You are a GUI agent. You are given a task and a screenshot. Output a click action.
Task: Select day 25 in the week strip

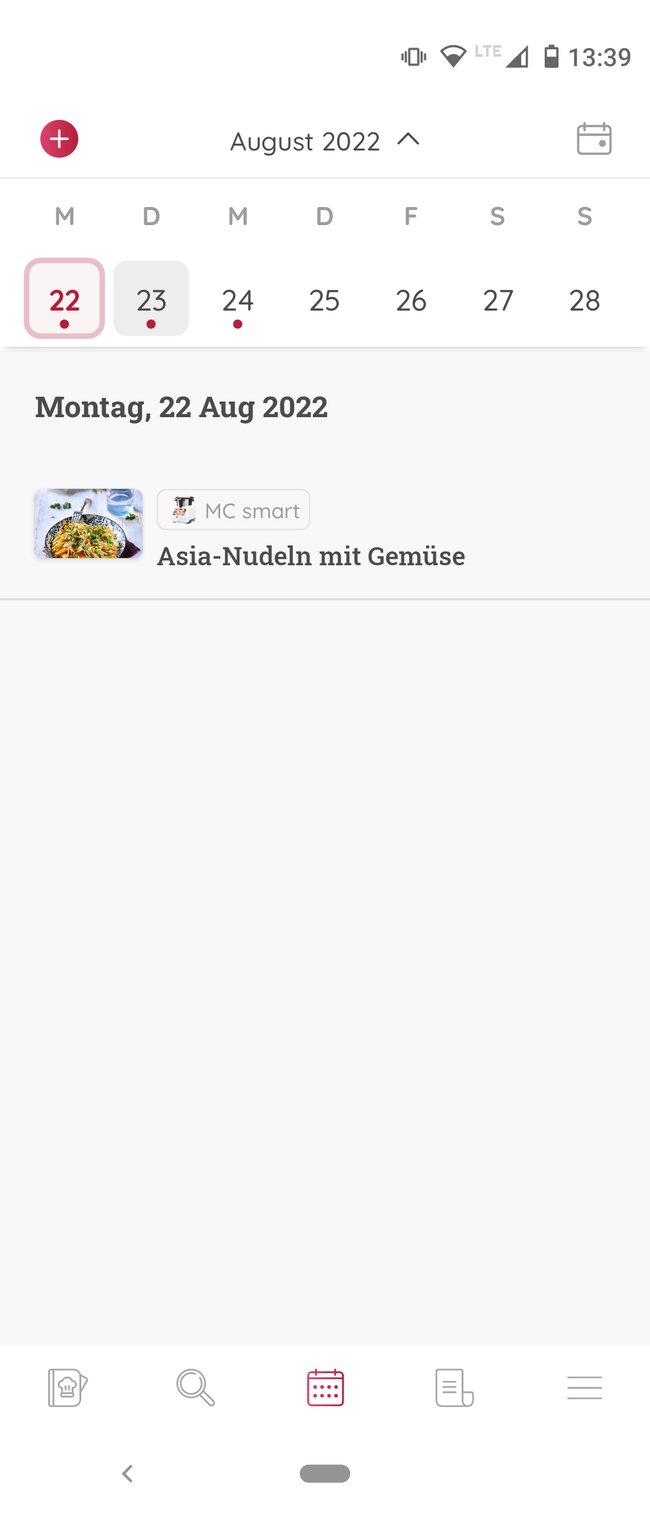click(324, 299)
